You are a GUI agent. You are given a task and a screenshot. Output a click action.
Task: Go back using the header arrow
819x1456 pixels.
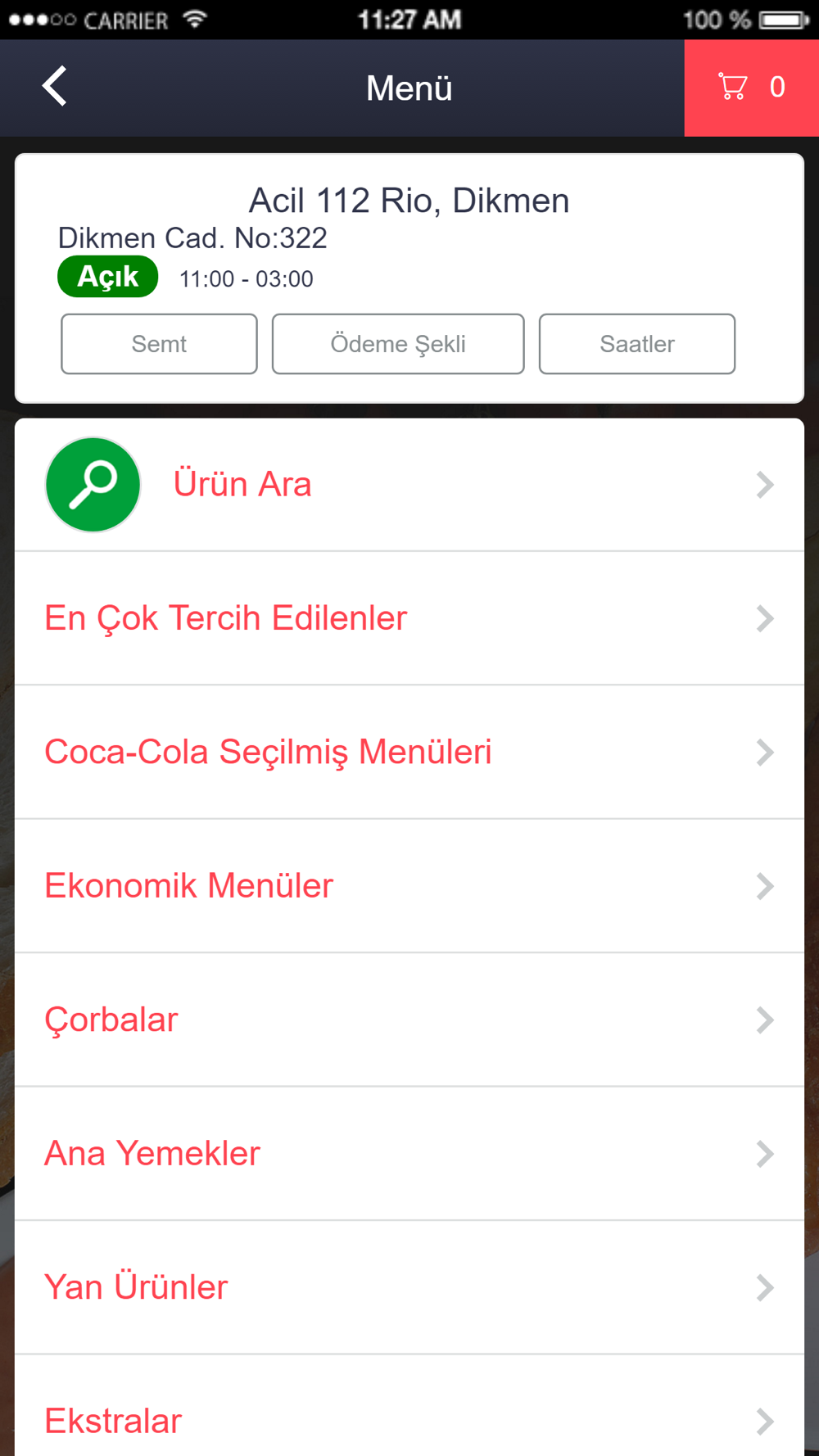click(x=55, y=87)
